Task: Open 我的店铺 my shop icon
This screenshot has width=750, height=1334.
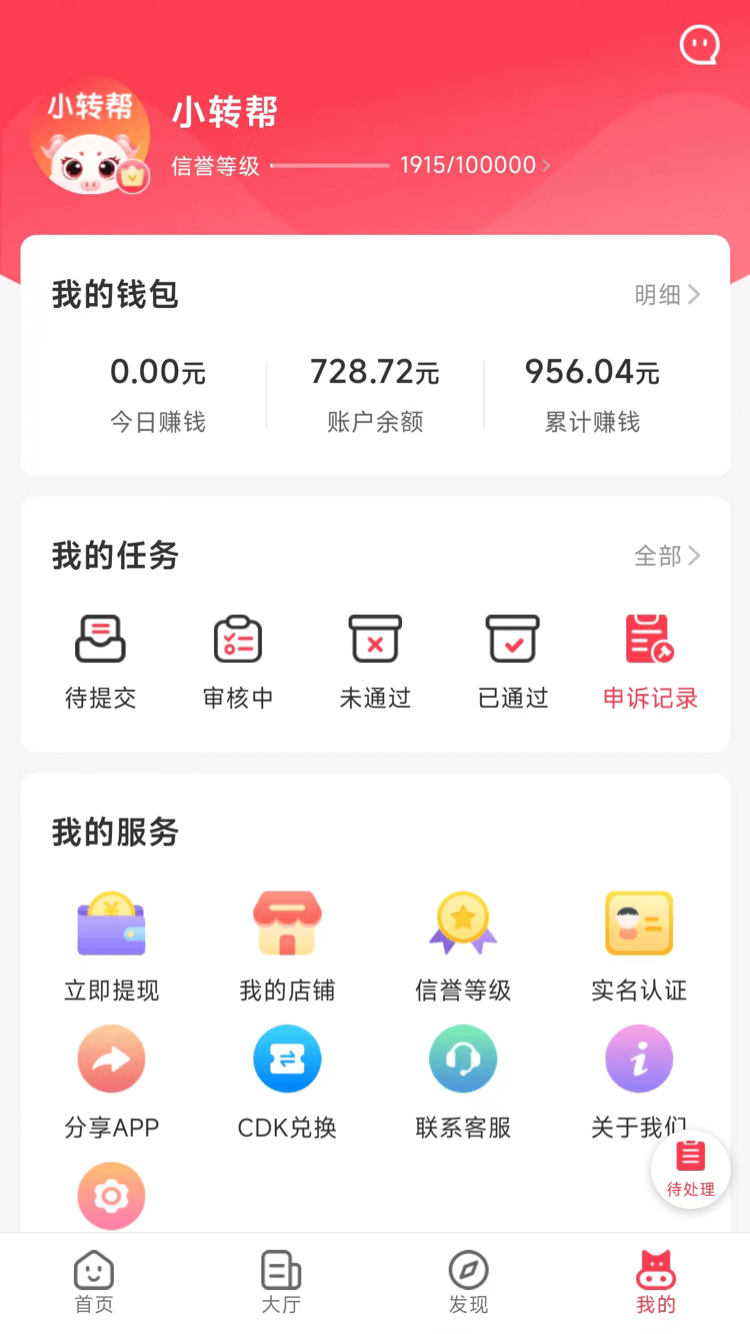Action: coord(287,922)
